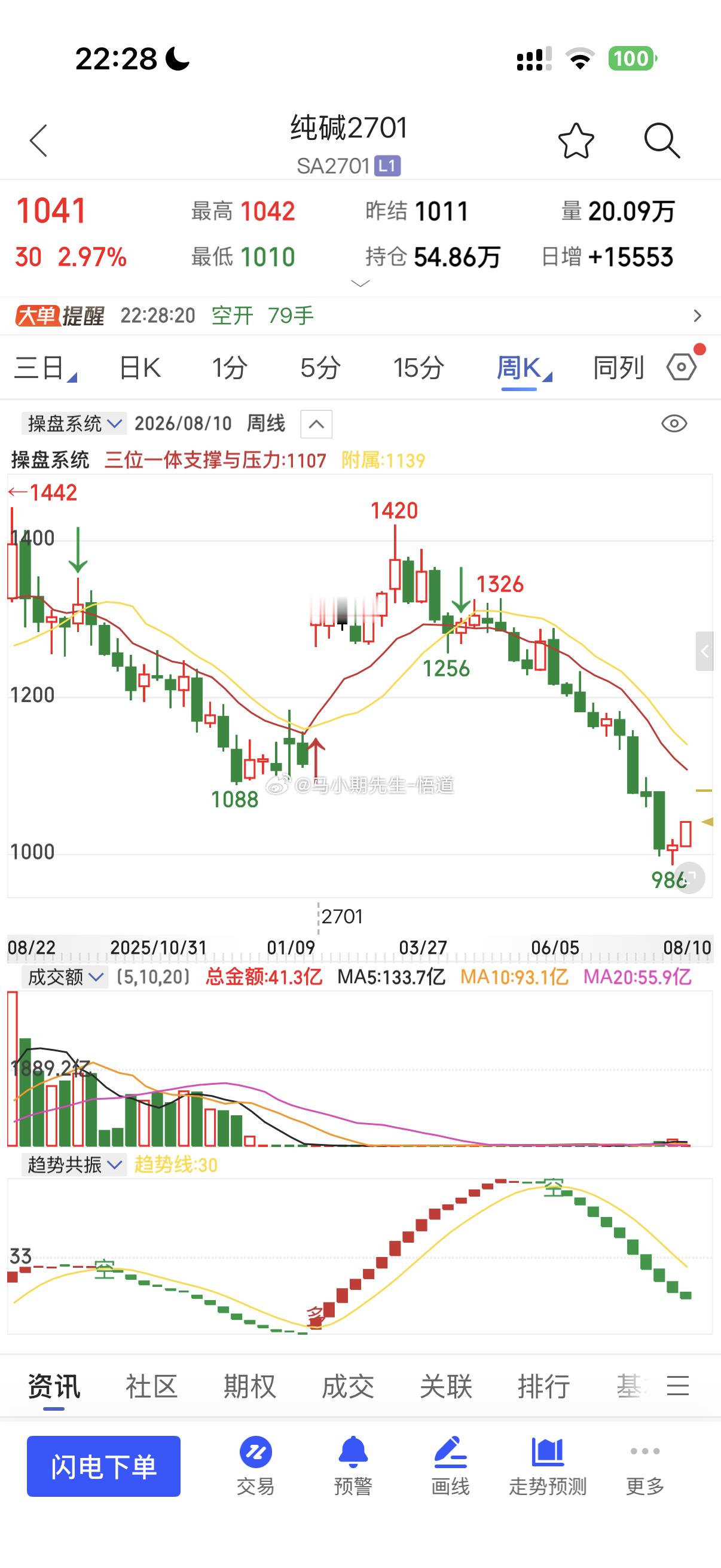Open the 趋势共振 indicator dropdown
Viewport: 721px width, 1568px height.
tap(74, 1165)
